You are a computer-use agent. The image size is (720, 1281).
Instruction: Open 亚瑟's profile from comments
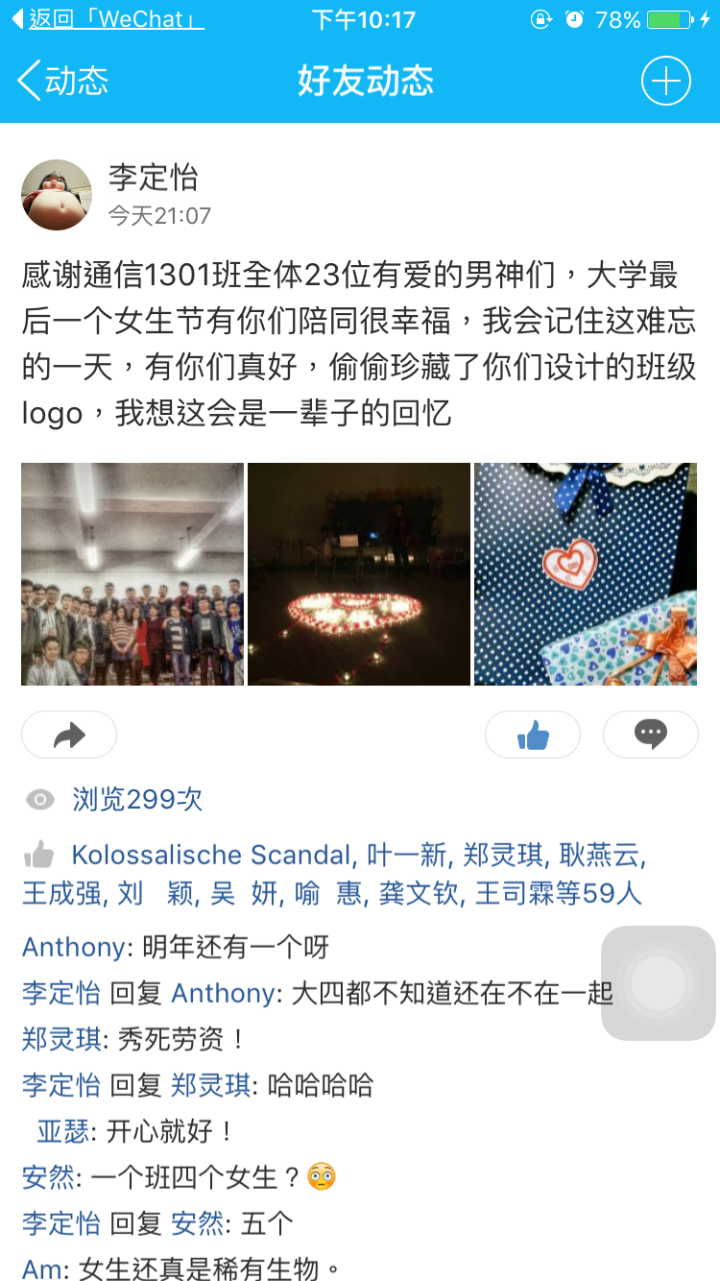tap(64, 1131)
